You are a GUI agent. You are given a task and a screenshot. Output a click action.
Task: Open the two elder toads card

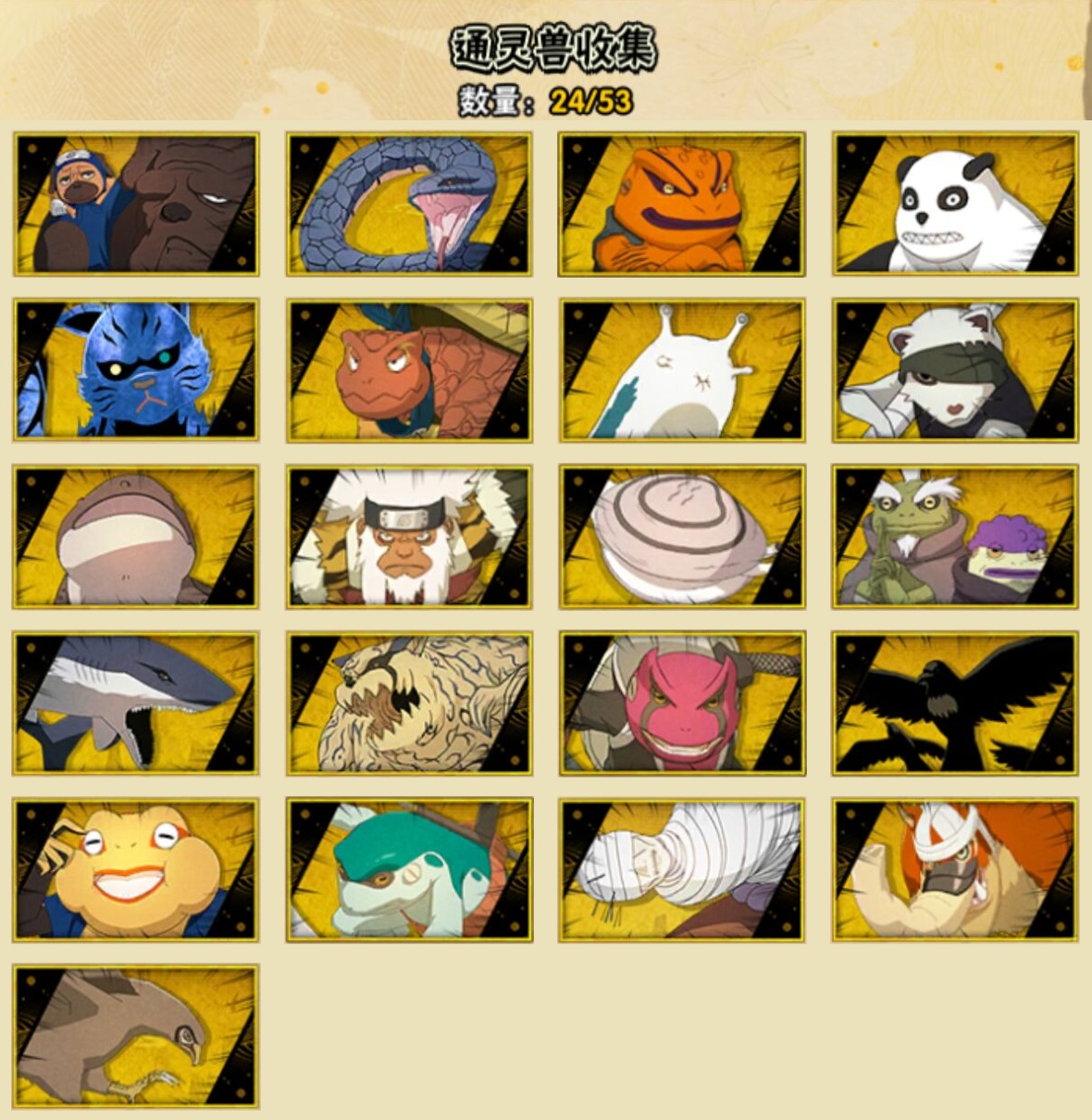pos(955,537)
